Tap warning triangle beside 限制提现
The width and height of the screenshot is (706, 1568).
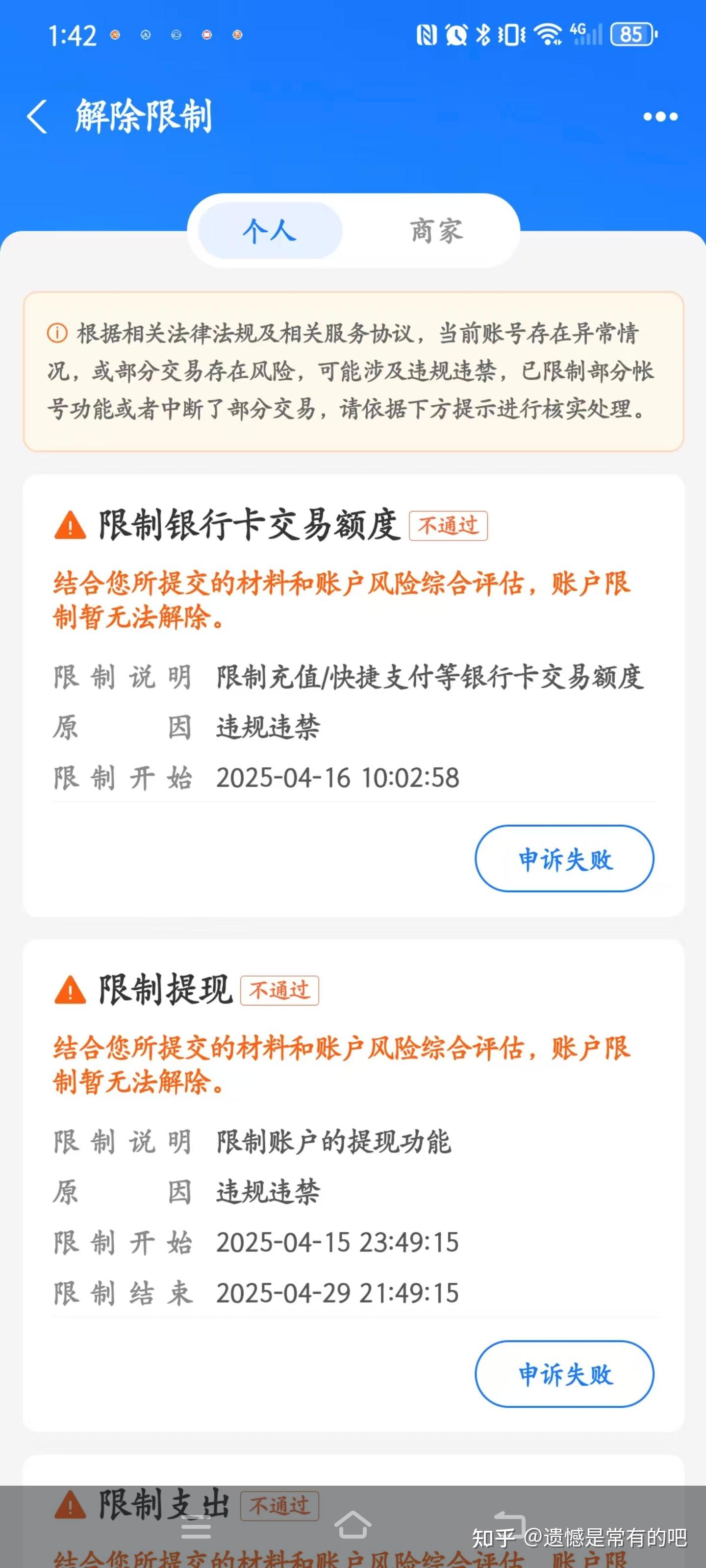(70, 989)
